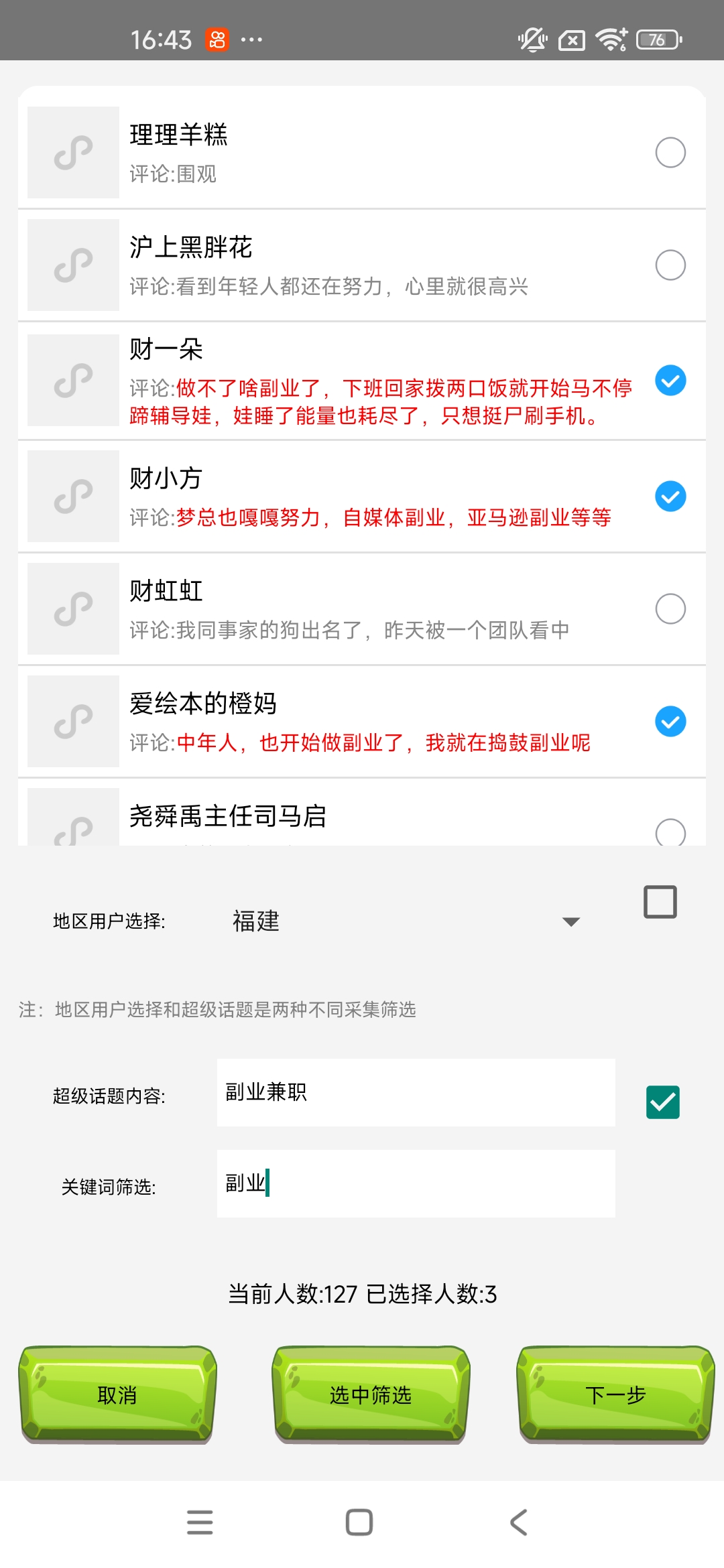The width and height of the screenshot is (724, 1568).
Task: Tap the avatar icon next to 沪上黑胖花
Action: coord(72,265)
